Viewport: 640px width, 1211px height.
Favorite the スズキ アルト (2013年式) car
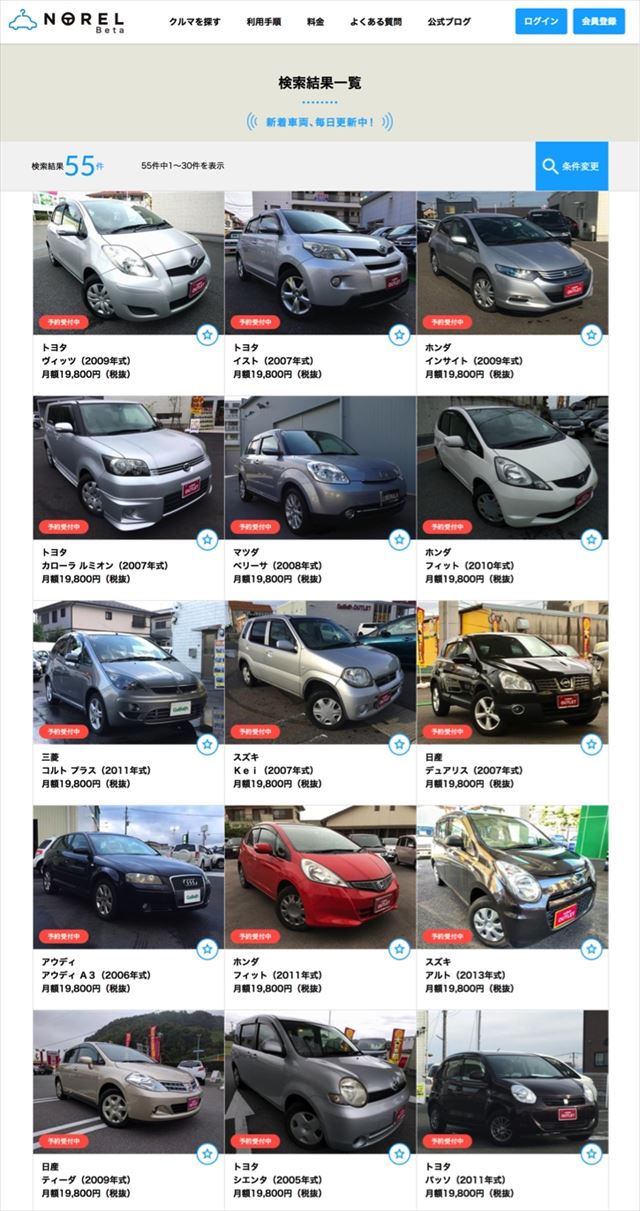point(591,949)
